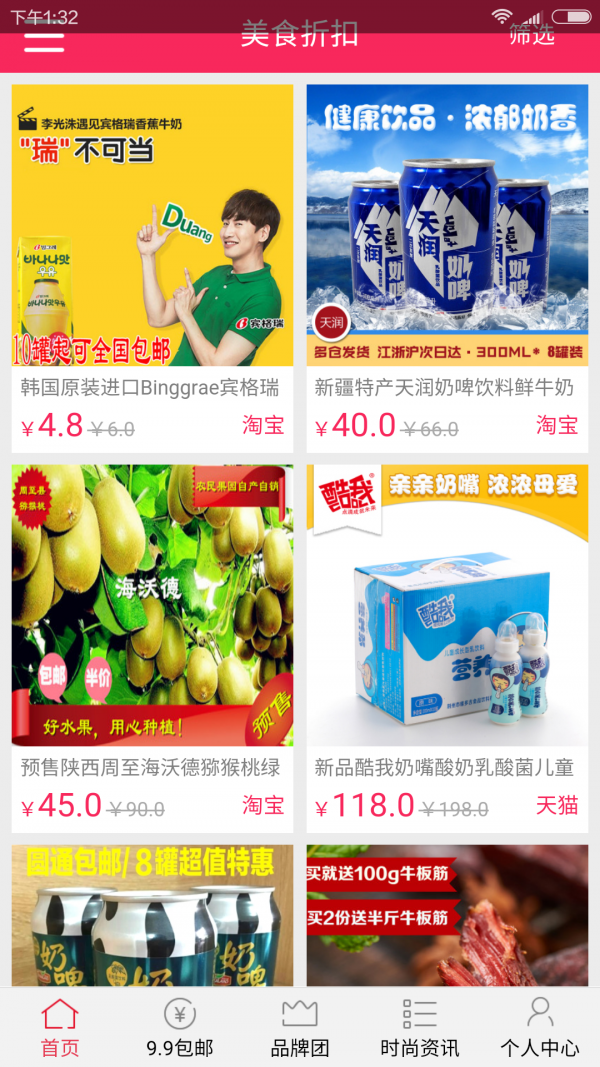
Task: View the 牛板筋 promotion product tile
Action: 447,915
